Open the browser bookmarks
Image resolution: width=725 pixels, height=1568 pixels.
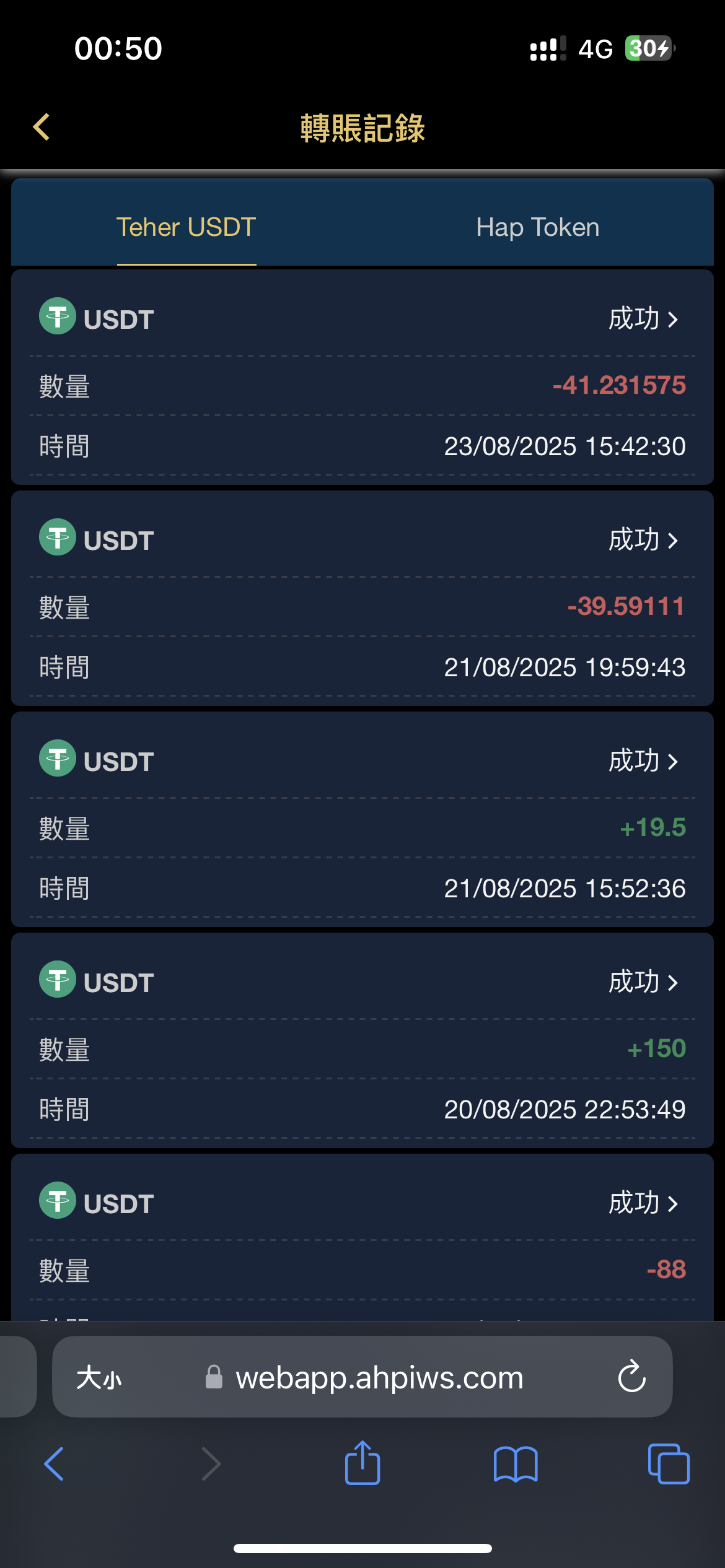coord(516,1465)
